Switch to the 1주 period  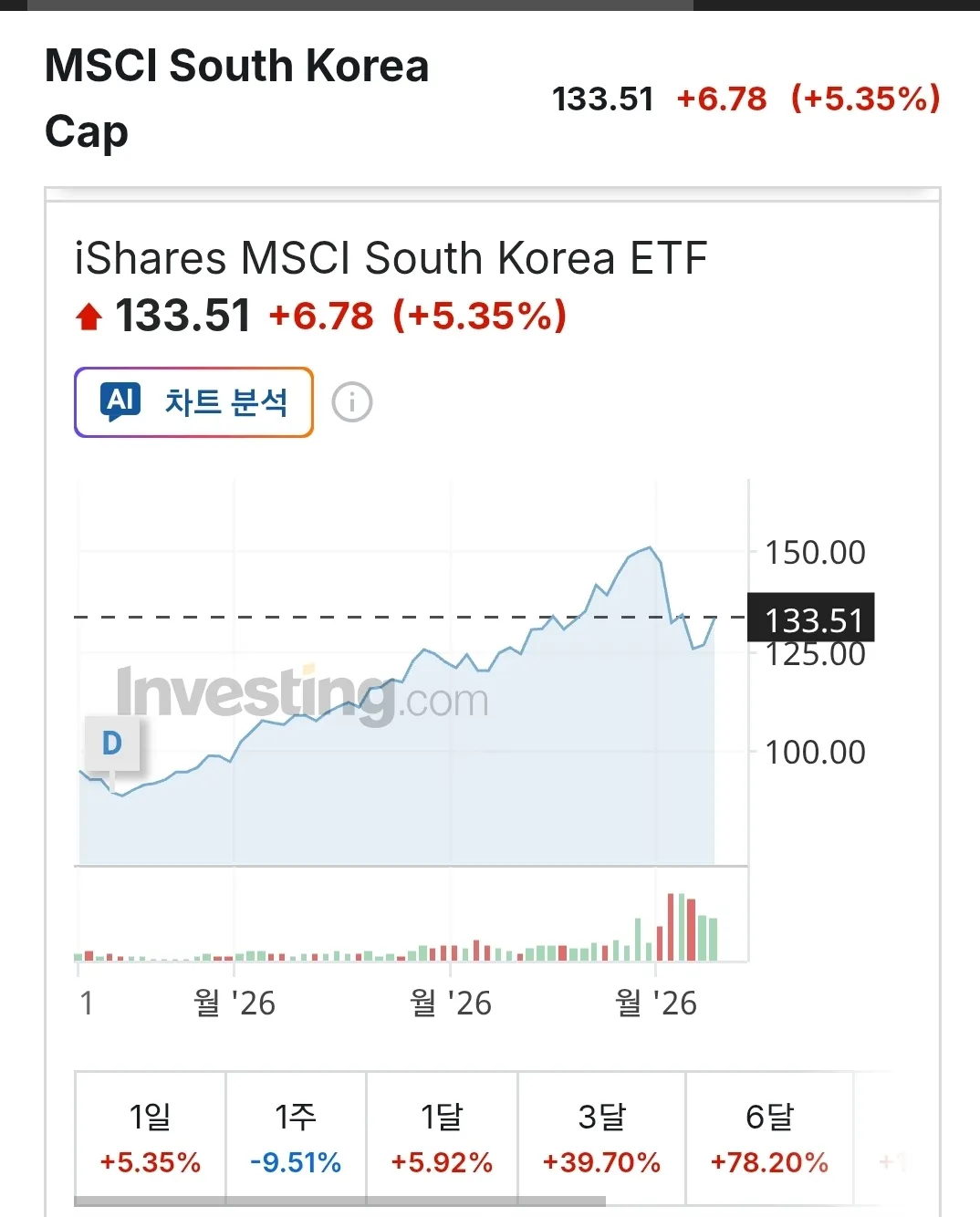coord(296,1138)
